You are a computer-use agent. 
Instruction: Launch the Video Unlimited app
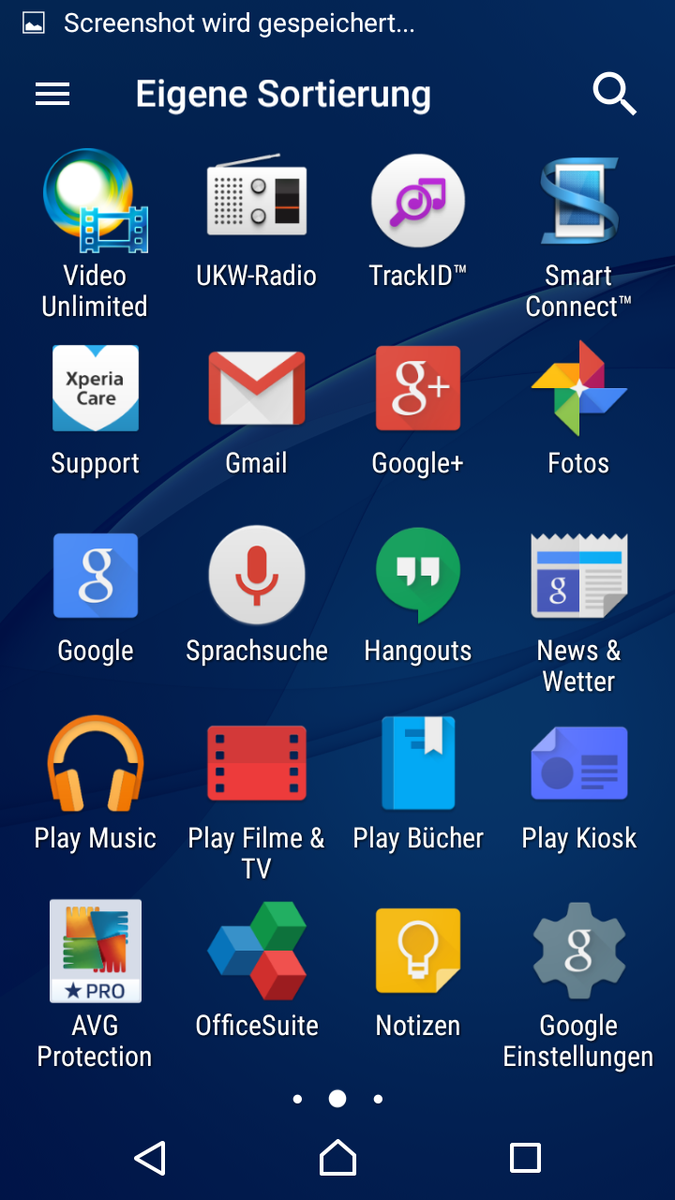pos(95,200)
